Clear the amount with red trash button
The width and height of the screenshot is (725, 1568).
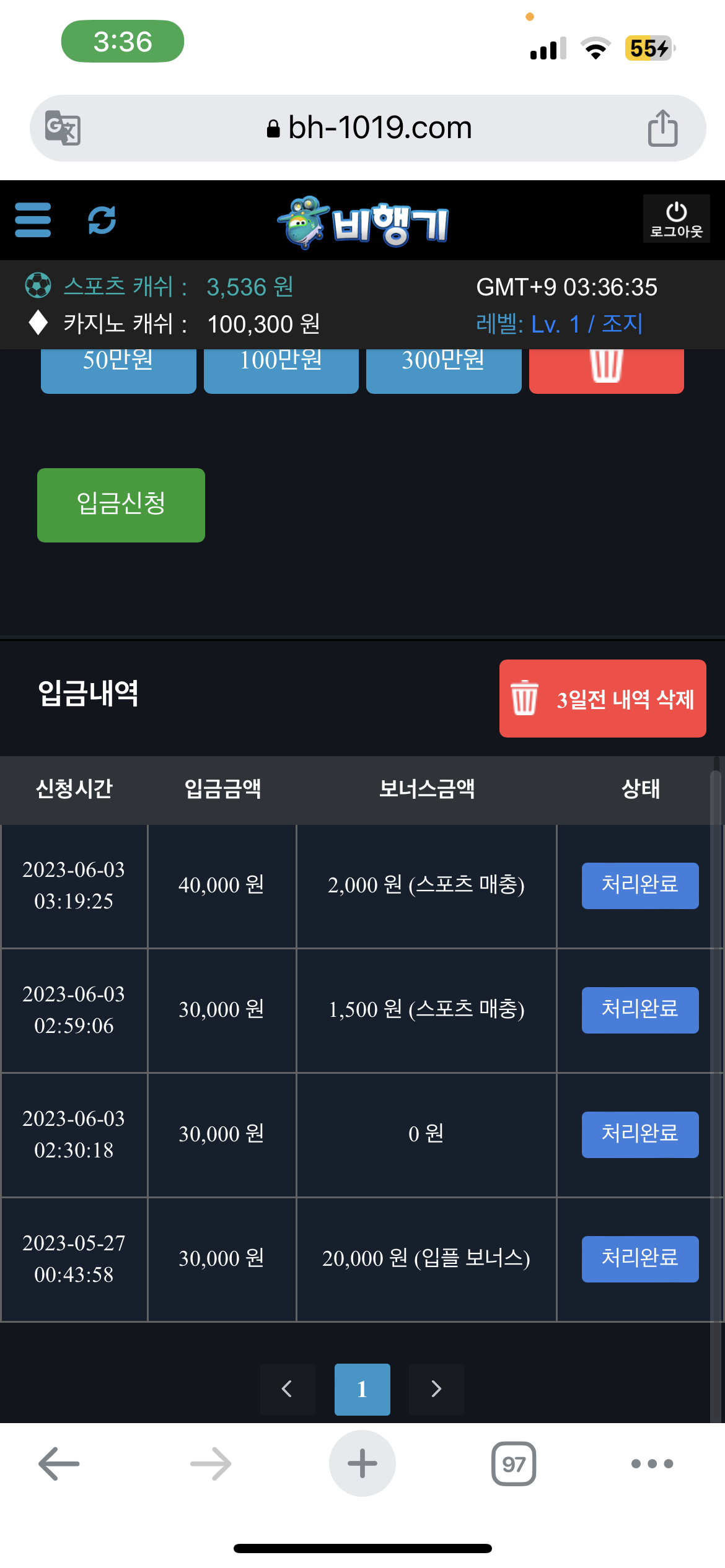(607, 370)
